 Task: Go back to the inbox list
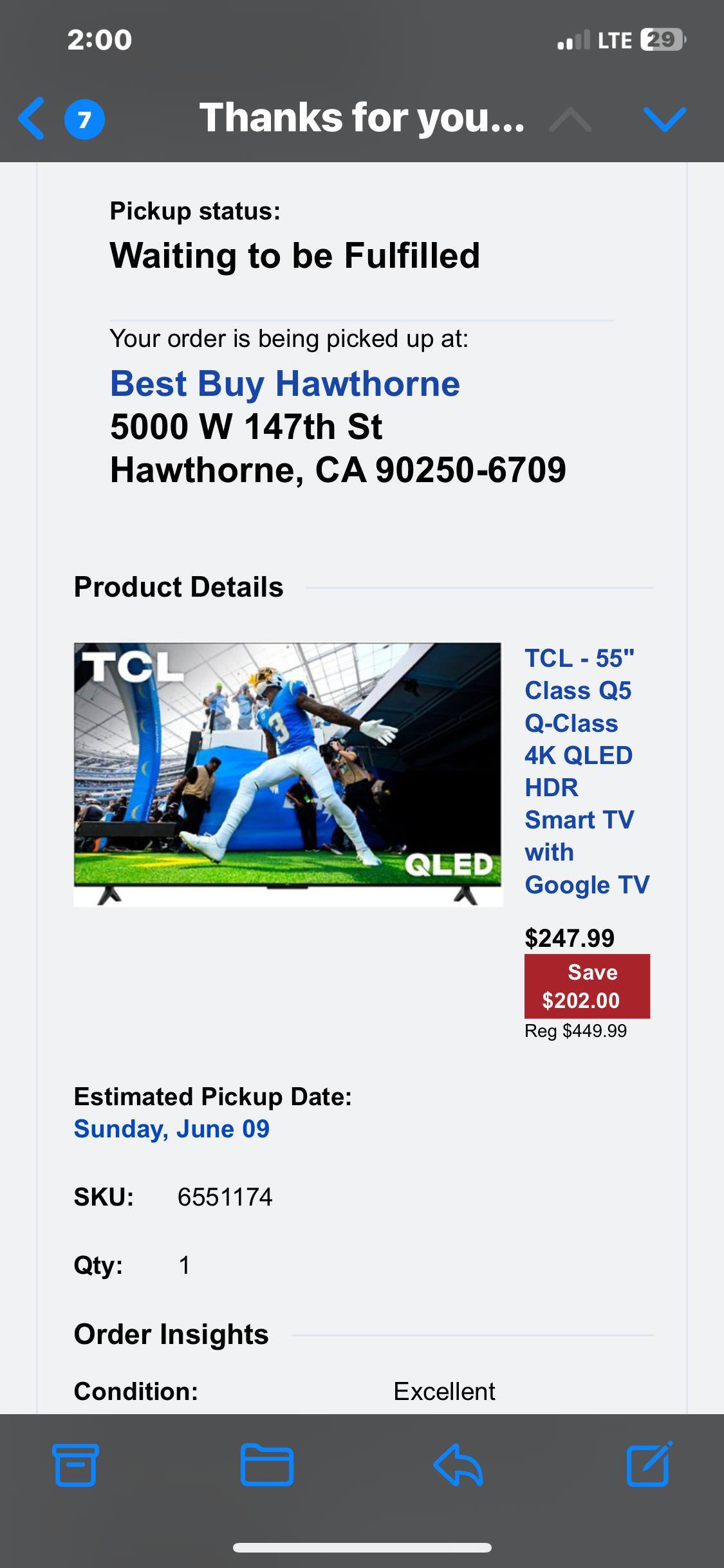click(31, 118)
